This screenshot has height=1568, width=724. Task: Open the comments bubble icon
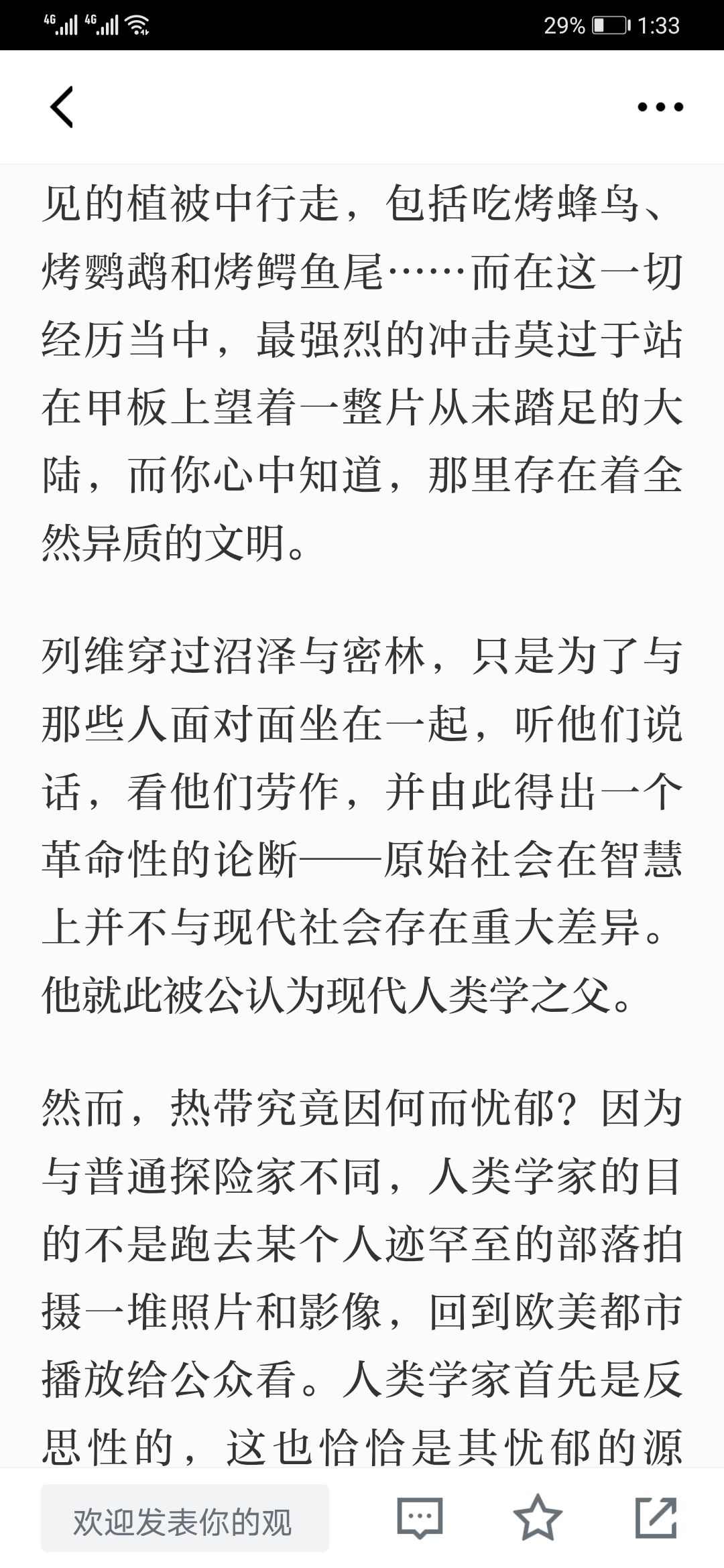[x=420, y=1518]
